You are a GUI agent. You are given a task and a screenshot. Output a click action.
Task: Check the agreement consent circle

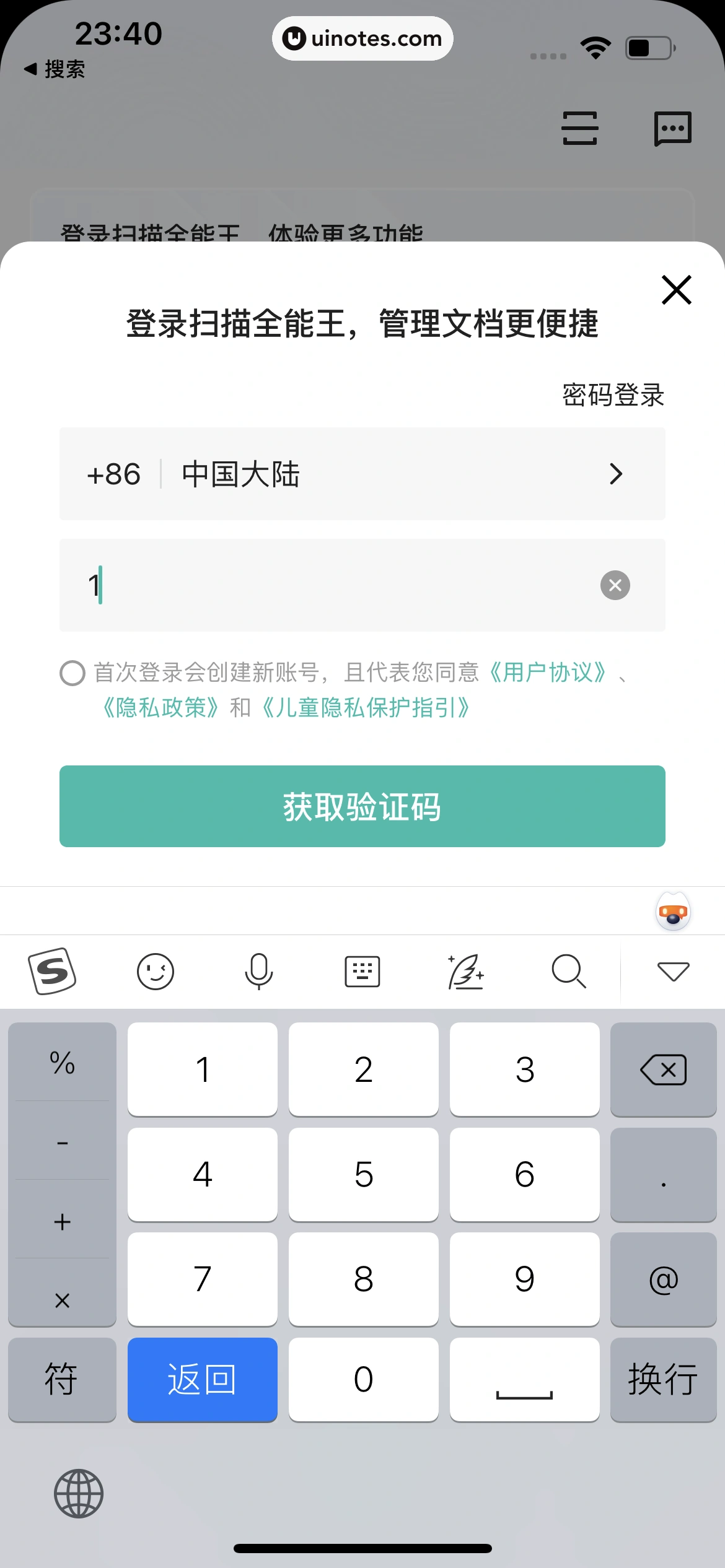pyautogui.click(x=72, y=673)
